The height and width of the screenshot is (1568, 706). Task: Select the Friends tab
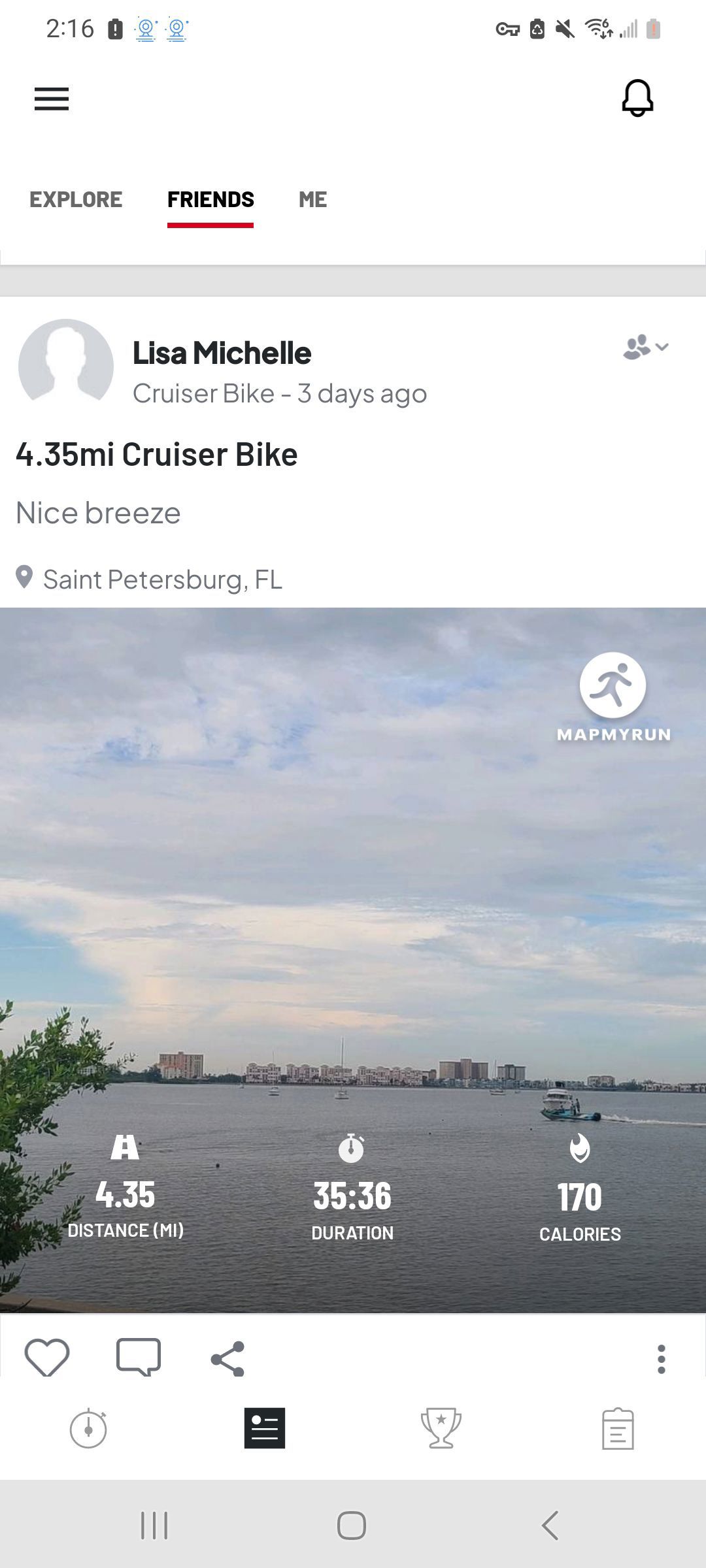[210, 199]
